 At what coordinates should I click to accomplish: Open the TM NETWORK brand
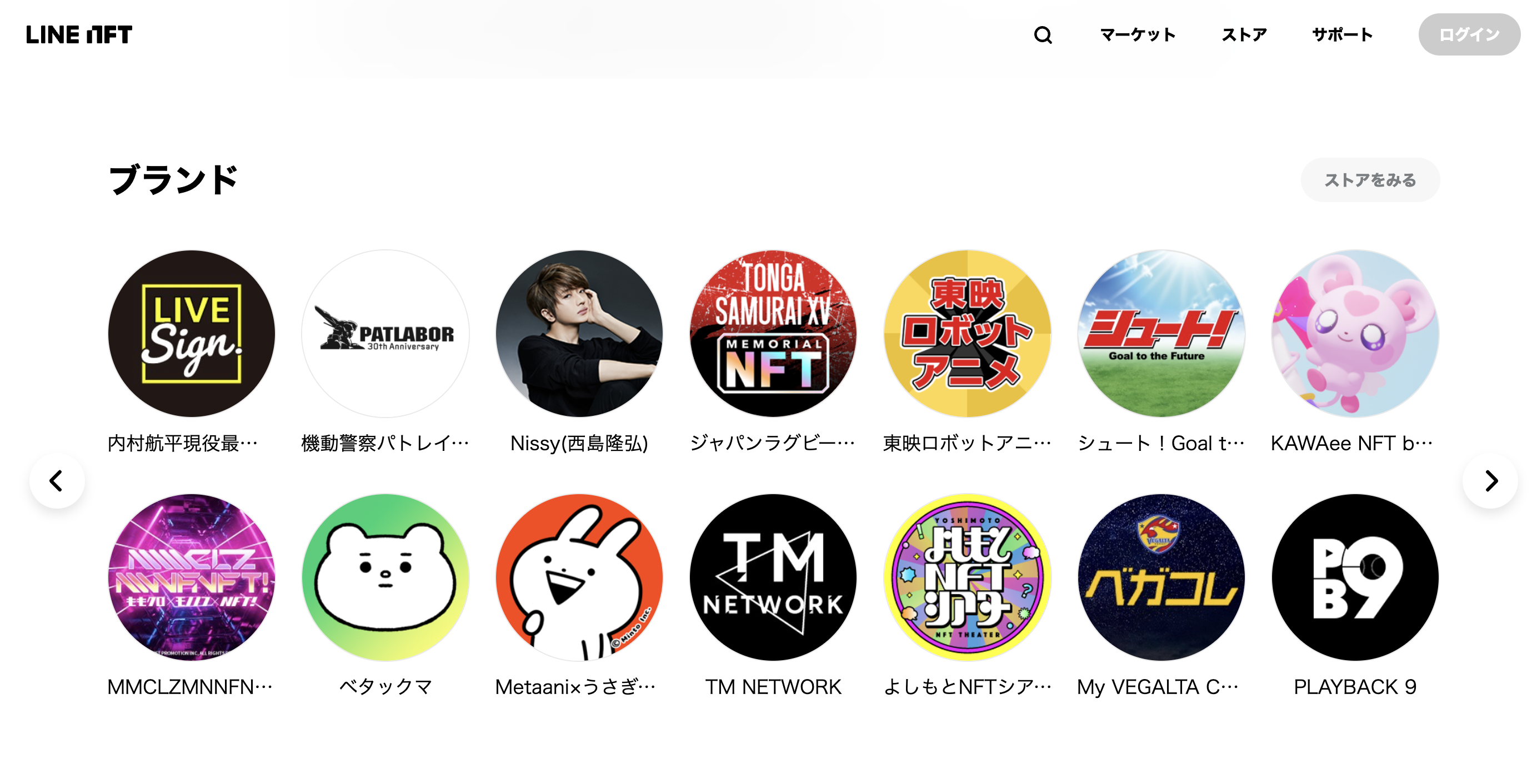[x=773, y=577]
